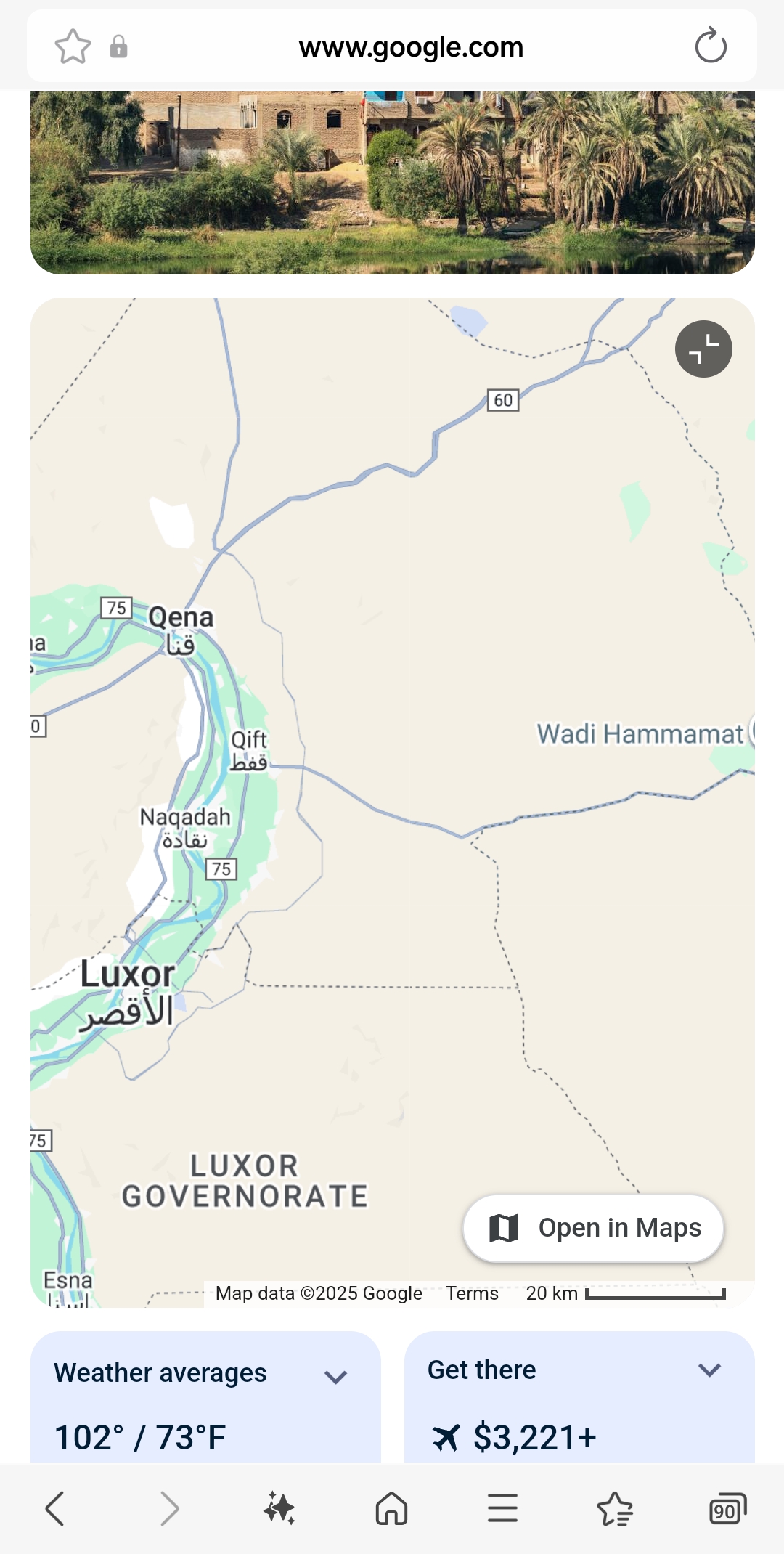Reload the current page

click(x=710, y=46)
